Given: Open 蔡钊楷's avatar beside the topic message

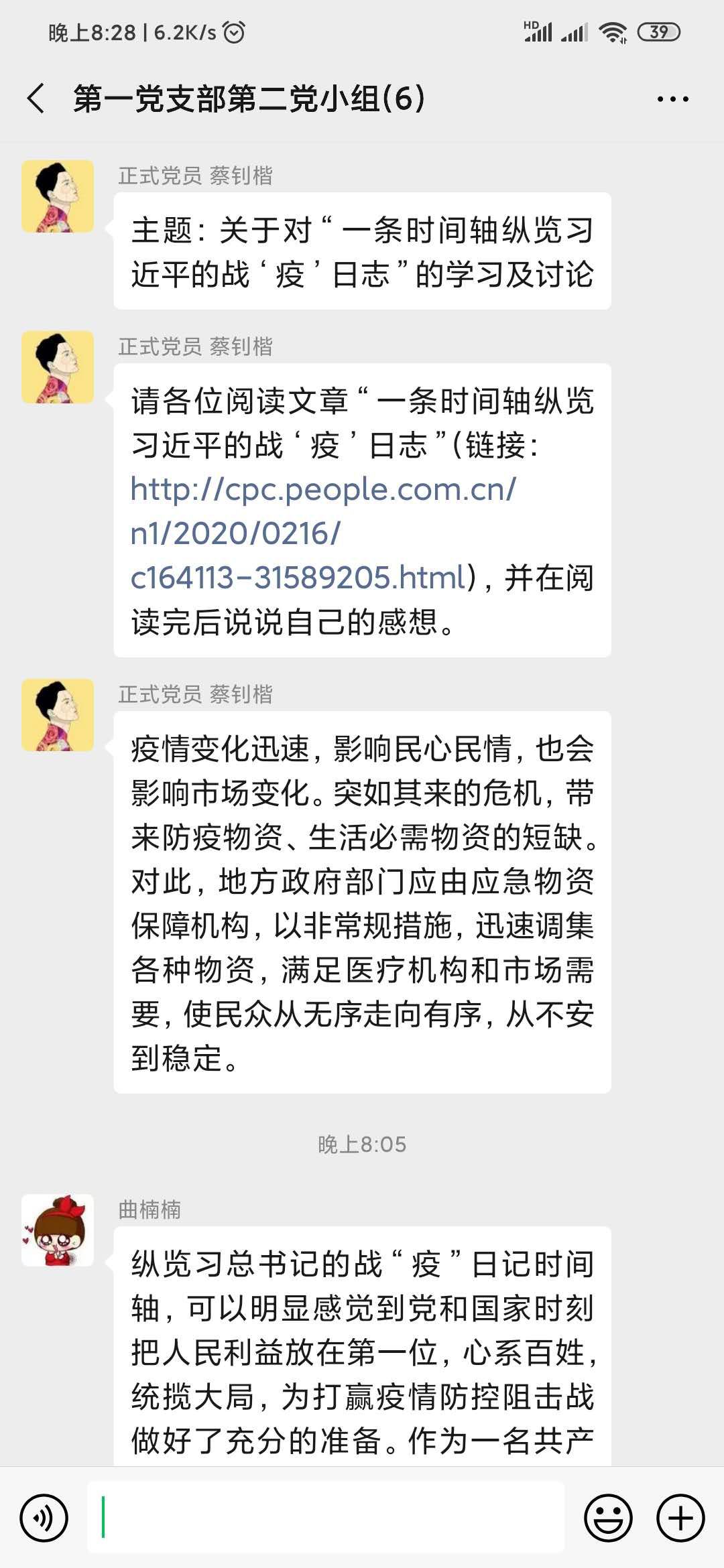Looking at the screenshot, I should pos(58,196).
